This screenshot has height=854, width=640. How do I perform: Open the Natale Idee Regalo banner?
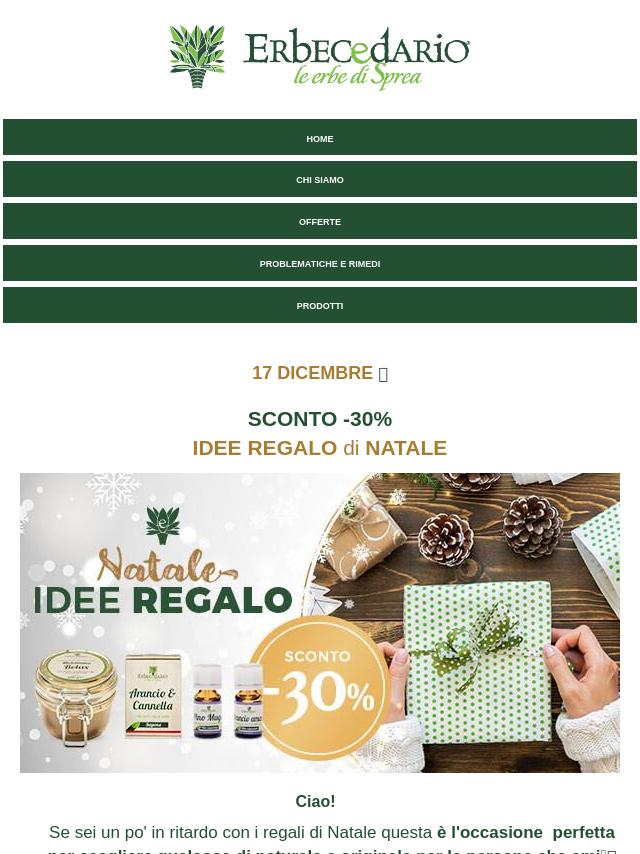320,622
